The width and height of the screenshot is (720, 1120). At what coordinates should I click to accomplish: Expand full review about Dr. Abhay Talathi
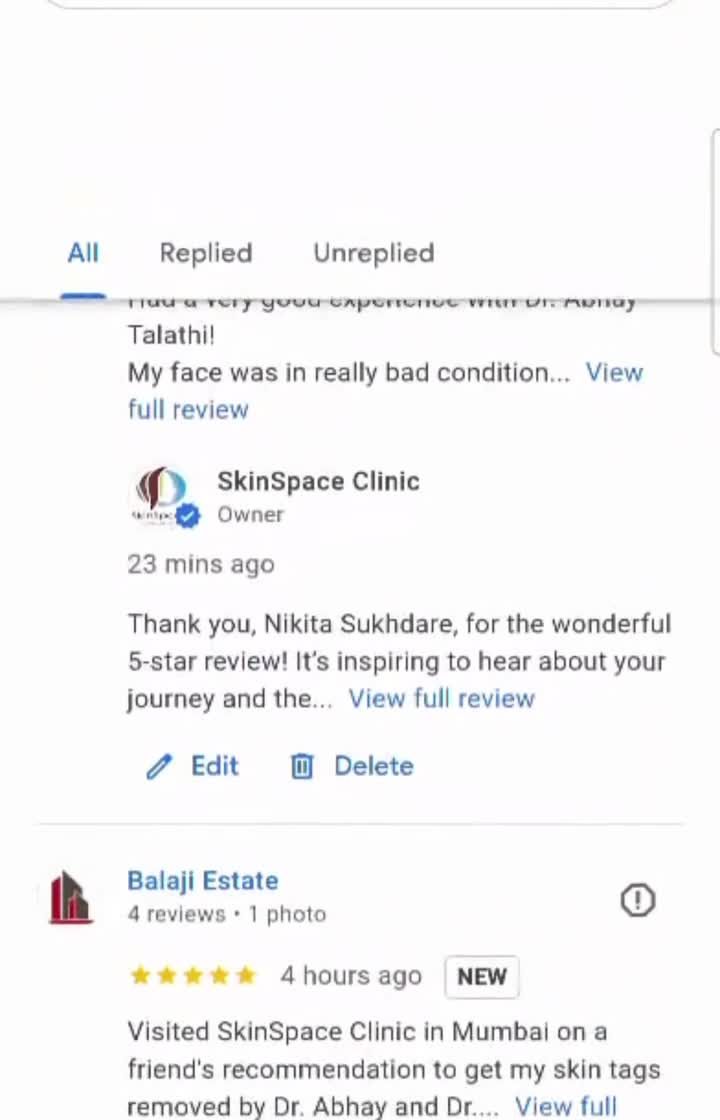(613, 373)
